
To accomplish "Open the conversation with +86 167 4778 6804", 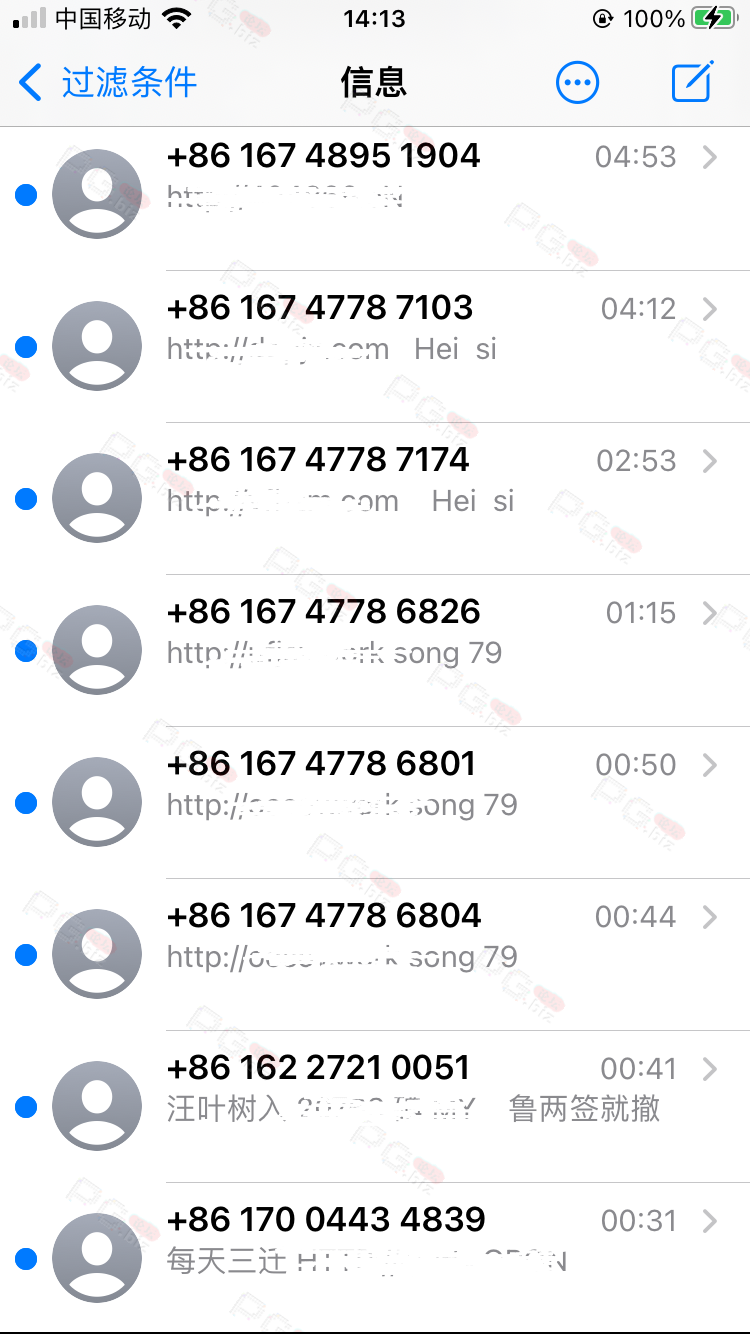I will pyautogui.click(x=375, y=955).
